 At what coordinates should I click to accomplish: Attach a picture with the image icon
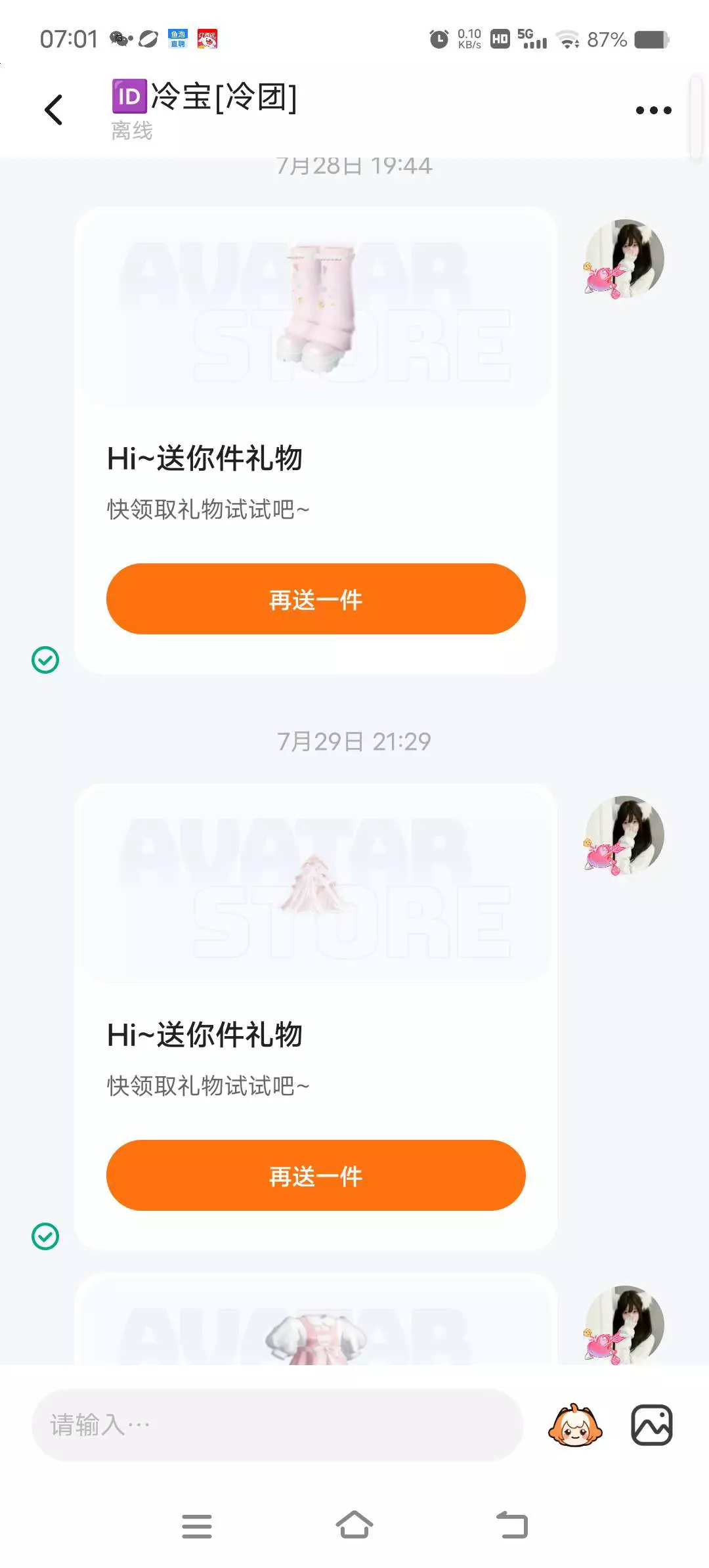(651, 1425)
